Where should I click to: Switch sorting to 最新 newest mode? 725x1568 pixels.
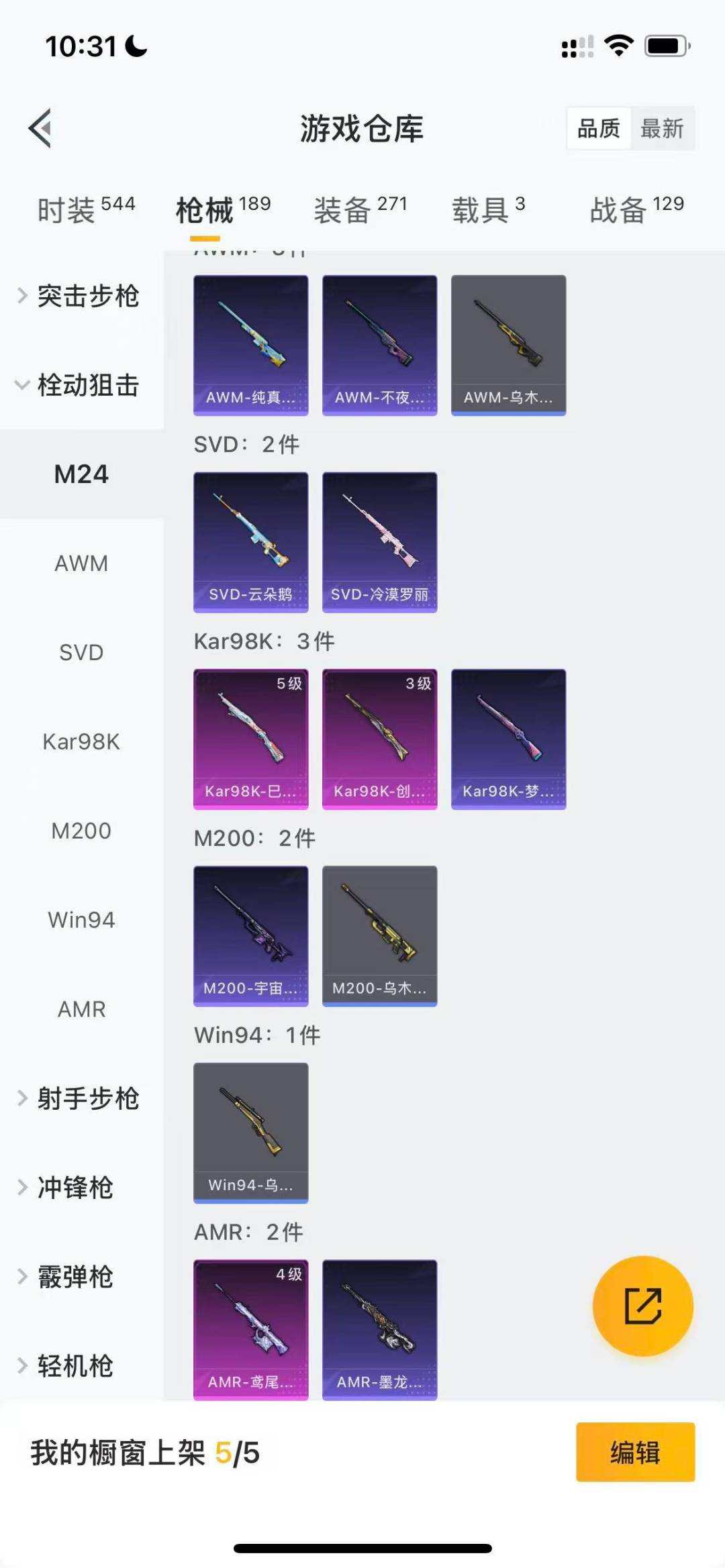(x=663, y=128)
